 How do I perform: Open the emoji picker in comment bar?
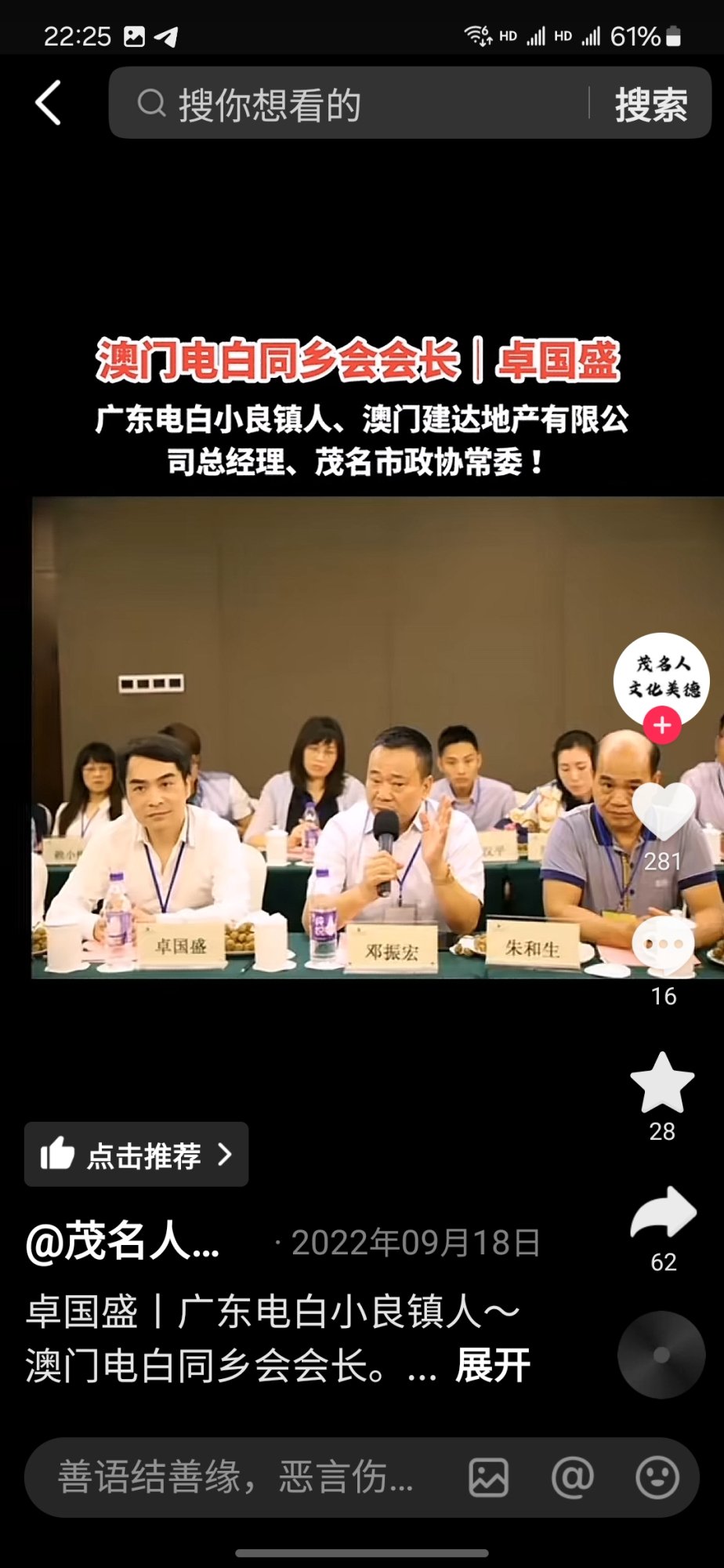657,1478
